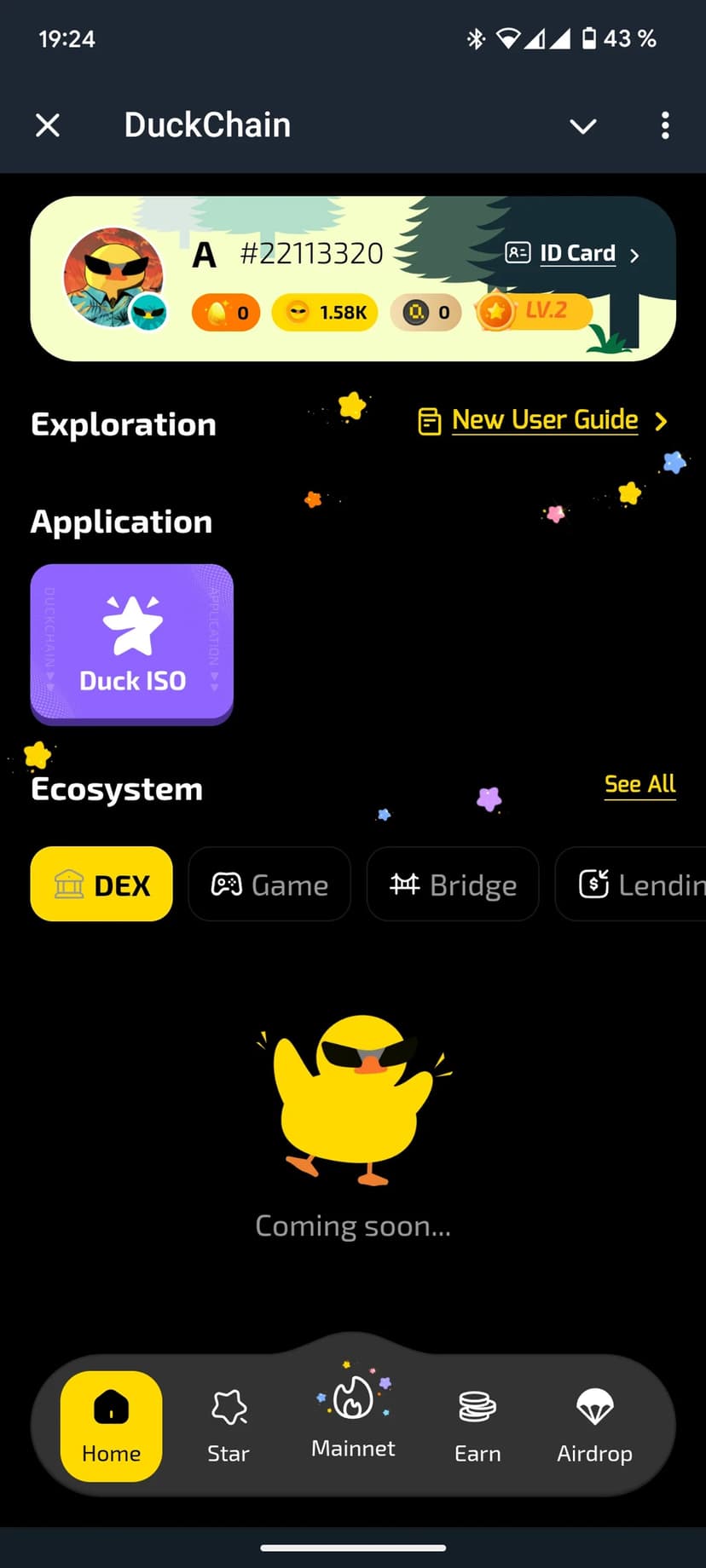Switch to the Game category
Image resolution: width=706 pixels, height=1568 pixels.
(269, 885)
